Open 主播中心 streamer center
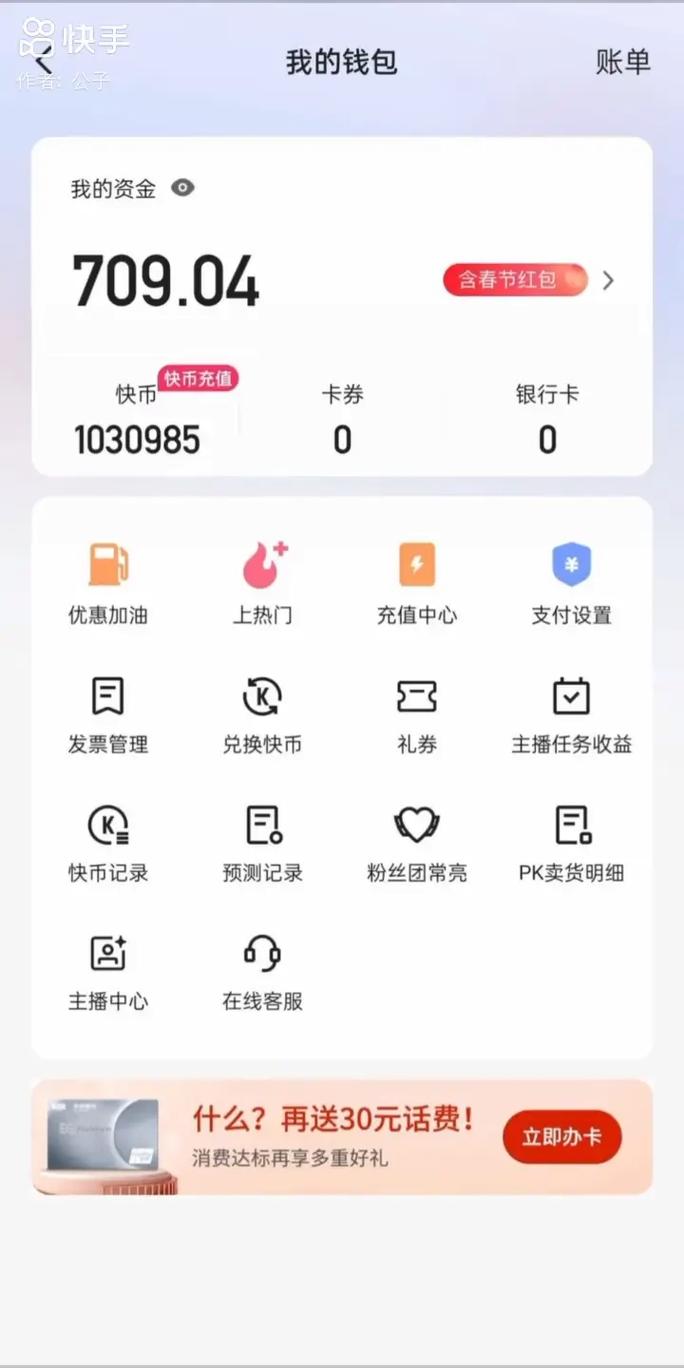Screen dimensions: 684x1368 tap(108, 971)
